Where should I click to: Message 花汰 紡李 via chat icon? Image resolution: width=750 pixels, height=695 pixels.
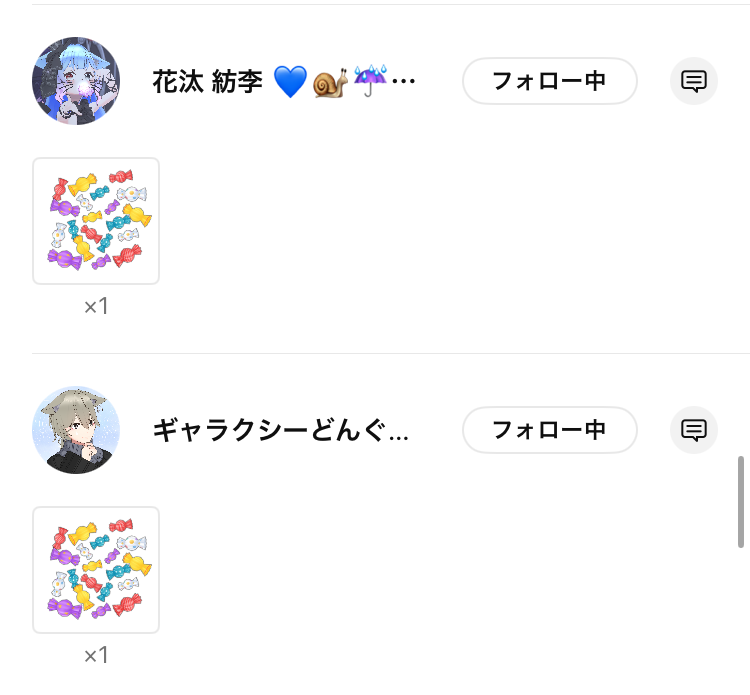tap(693, 81)
